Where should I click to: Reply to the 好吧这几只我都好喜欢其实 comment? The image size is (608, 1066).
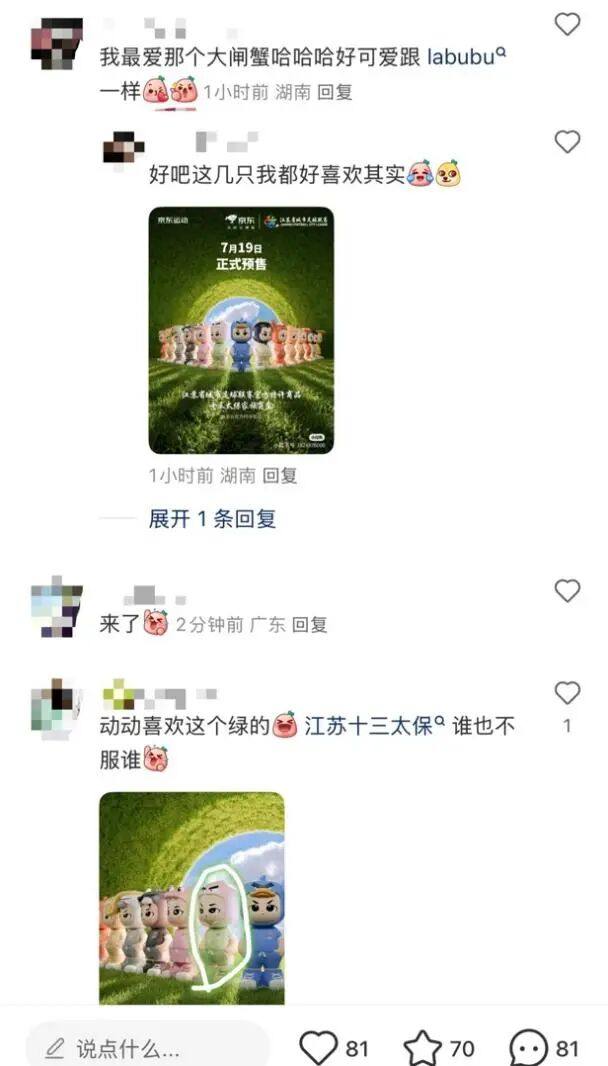coord(280,476)
